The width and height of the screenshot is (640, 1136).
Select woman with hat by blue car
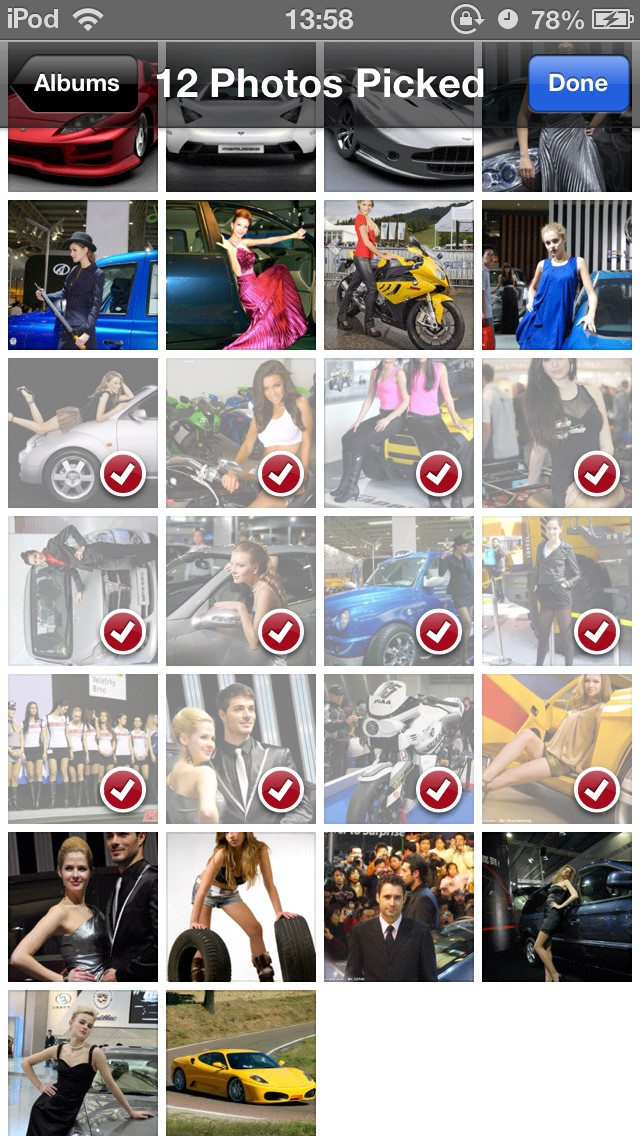pyautogui.click(x=83, y=275)
